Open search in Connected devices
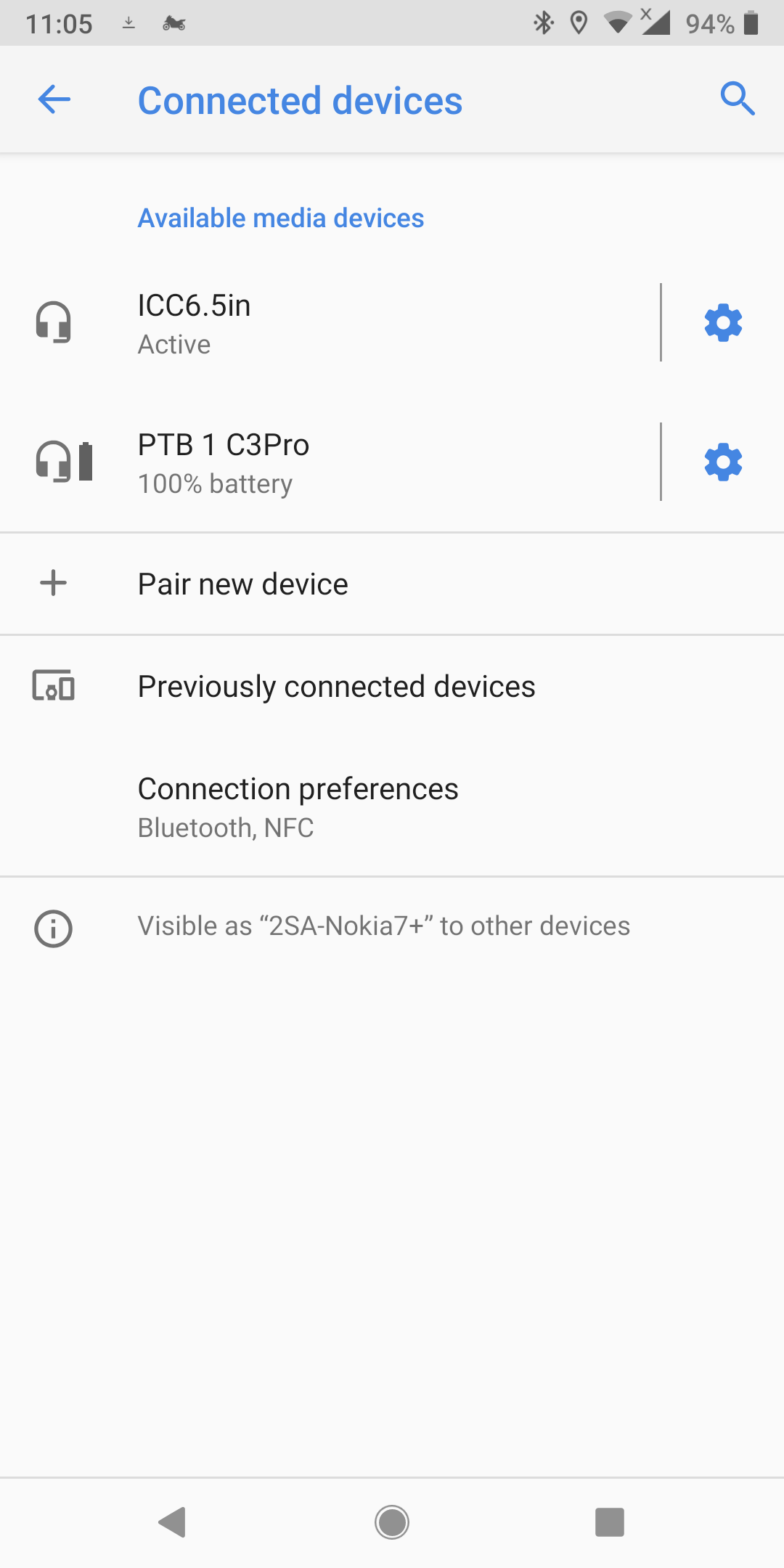Image resolution: width=784 pixels, height=1568 pixels. [x=738, y=99]
